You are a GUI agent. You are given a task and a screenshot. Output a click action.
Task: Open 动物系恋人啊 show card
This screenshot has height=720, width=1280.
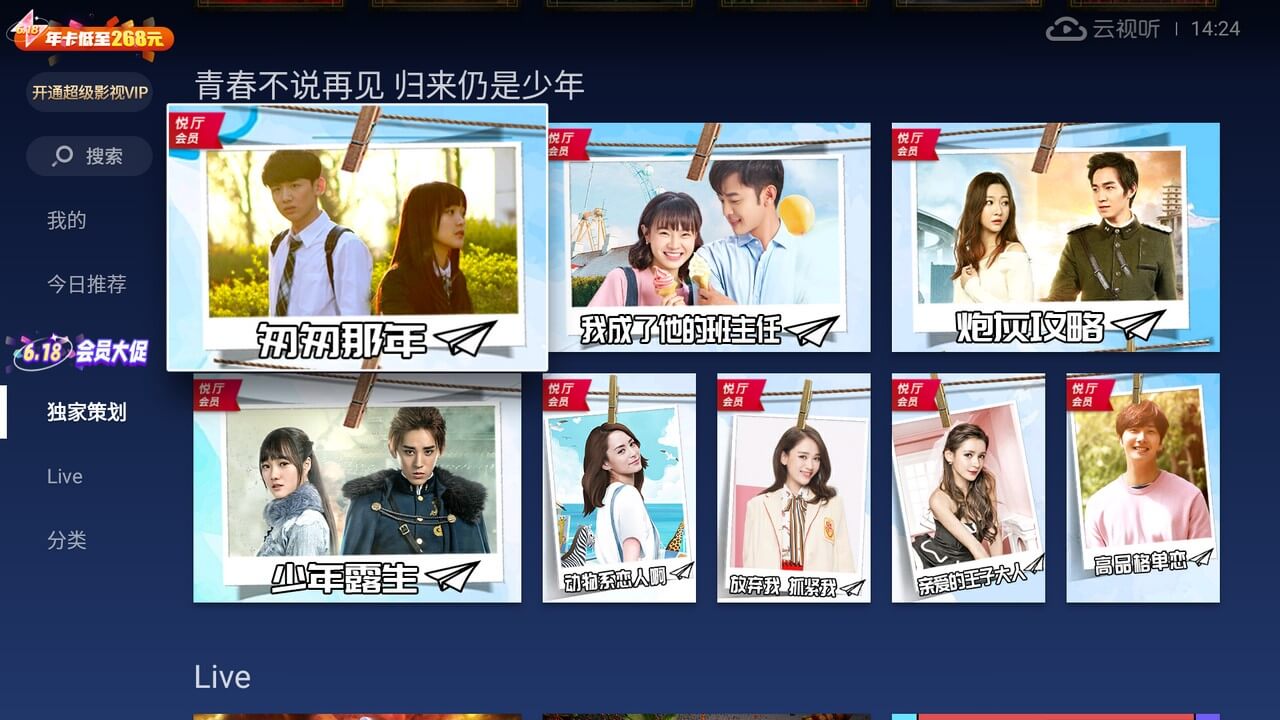point(619,488)
